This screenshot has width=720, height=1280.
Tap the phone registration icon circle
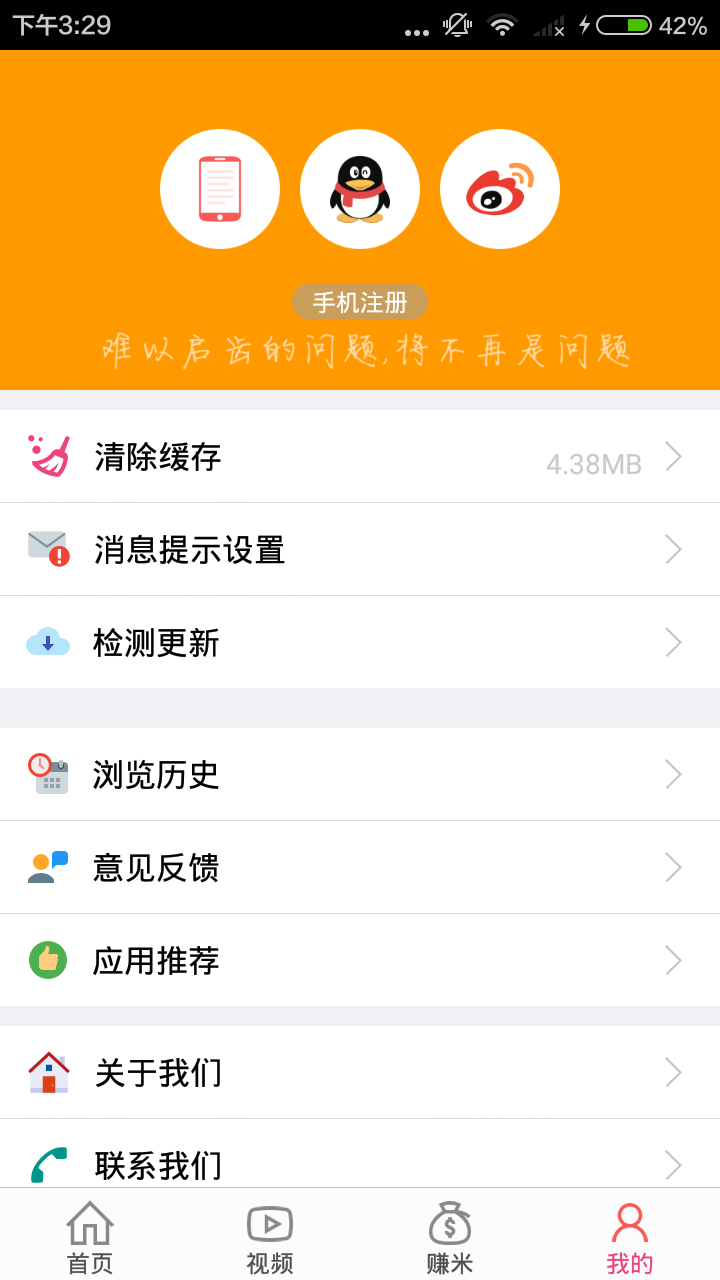click(x=220, y=188)
